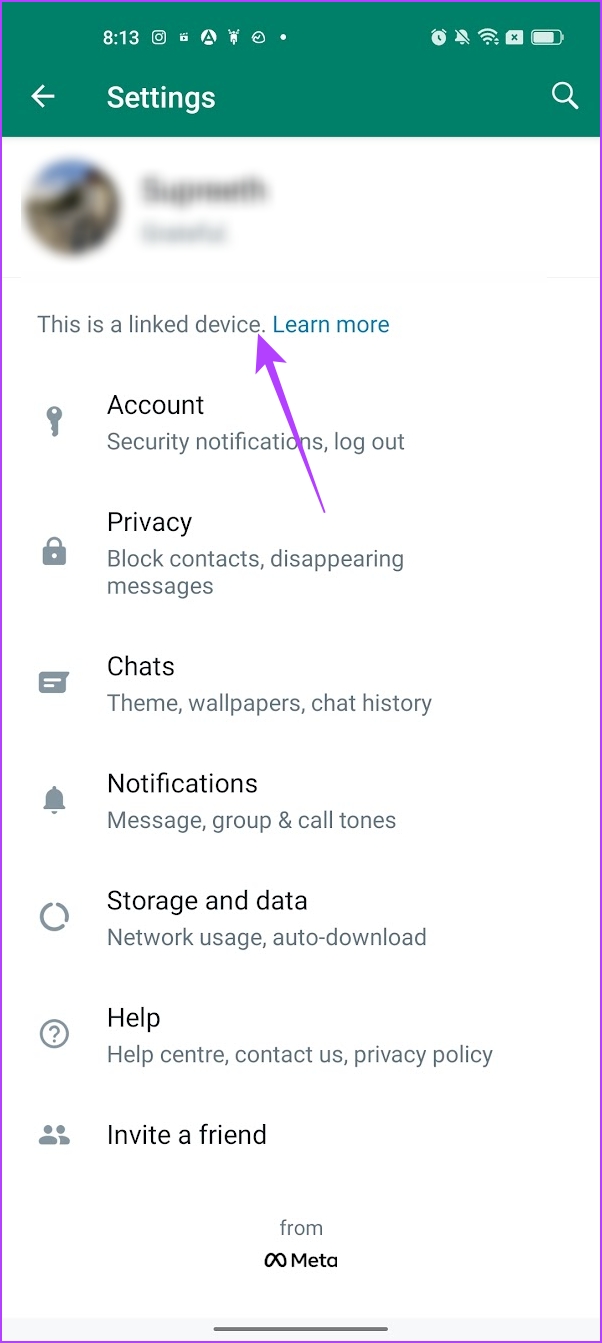Open search in Settings
This screenshot has height=1343, width=602.
click(565, 96)
